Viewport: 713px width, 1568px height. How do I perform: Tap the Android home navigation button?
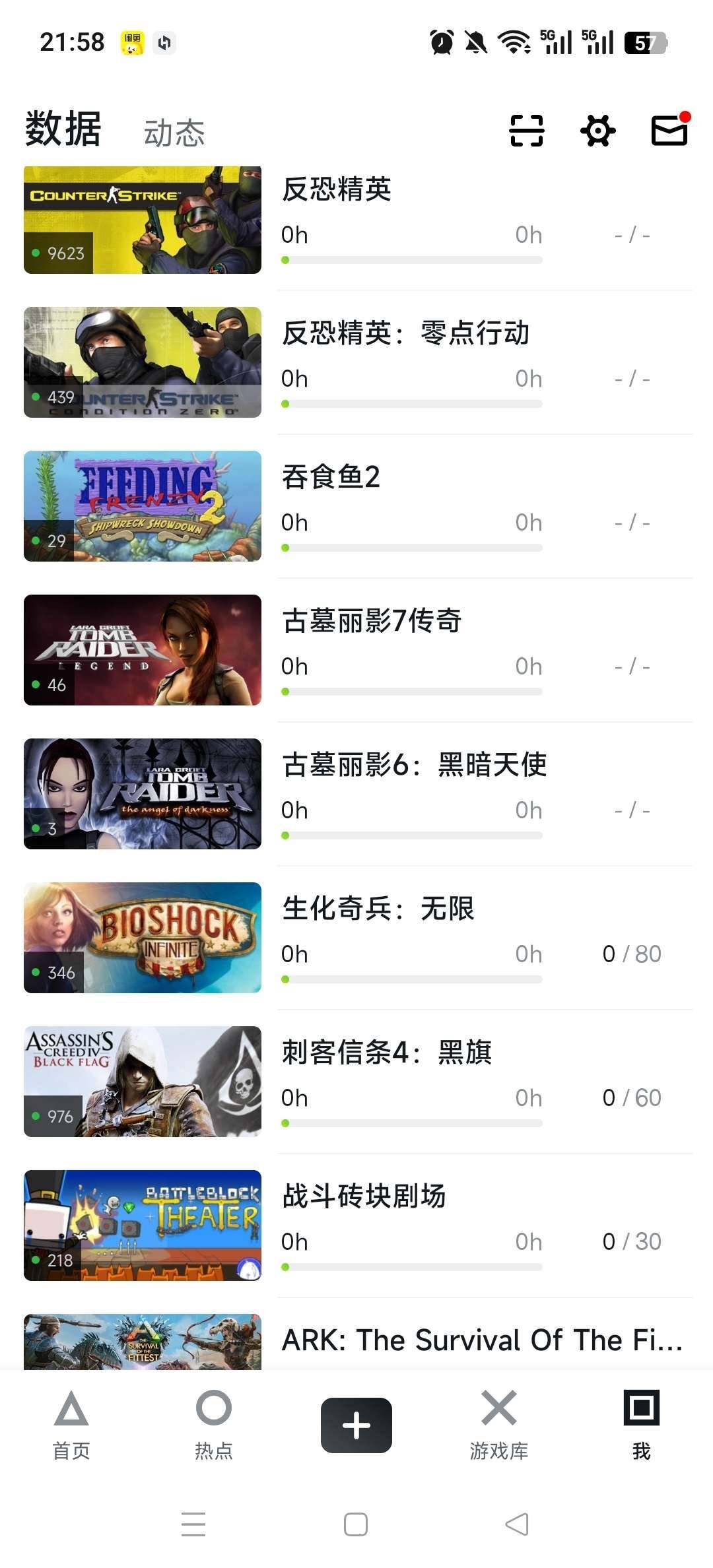tap(355, 1525)
